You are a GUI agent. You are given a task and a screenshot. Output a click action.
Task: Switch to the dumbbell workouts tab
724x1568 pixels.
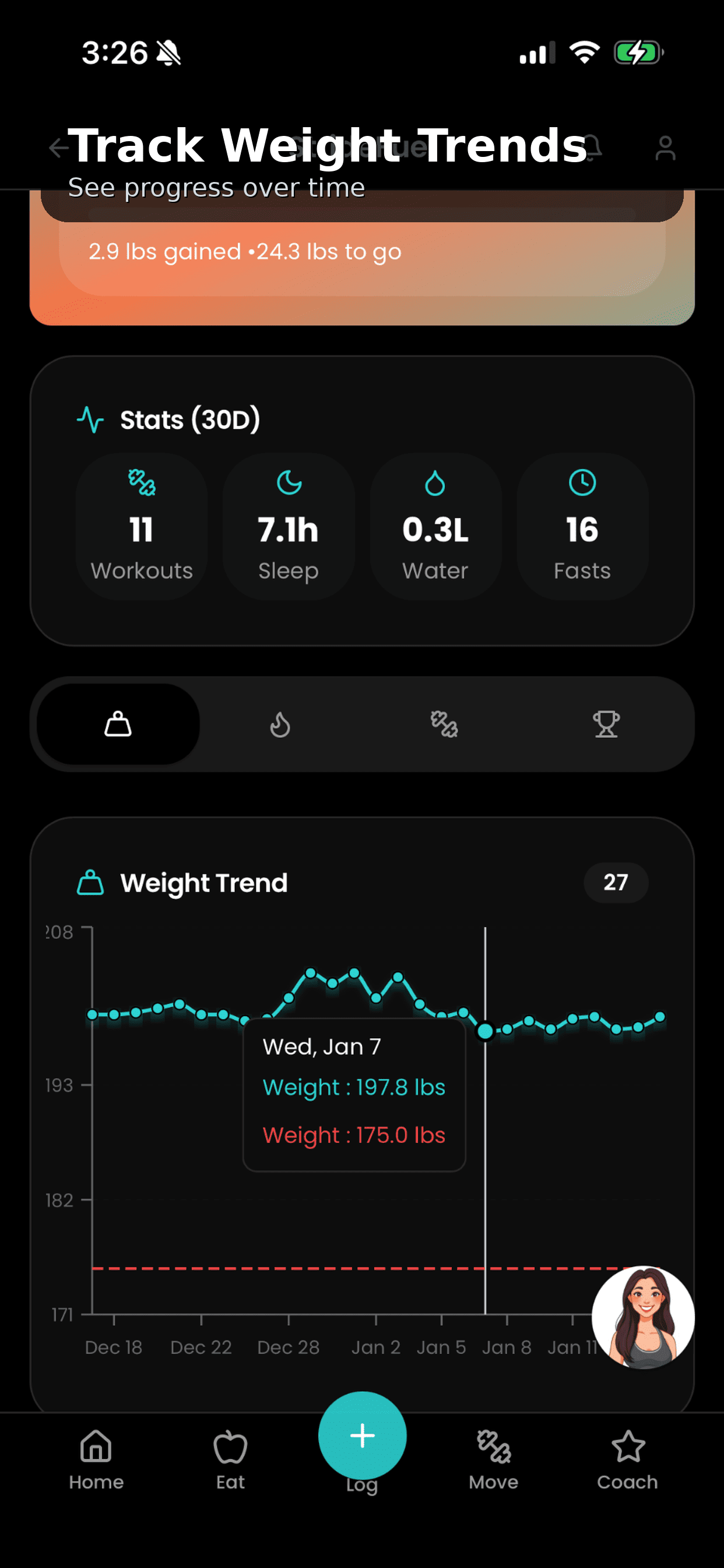tap(444, 724)
